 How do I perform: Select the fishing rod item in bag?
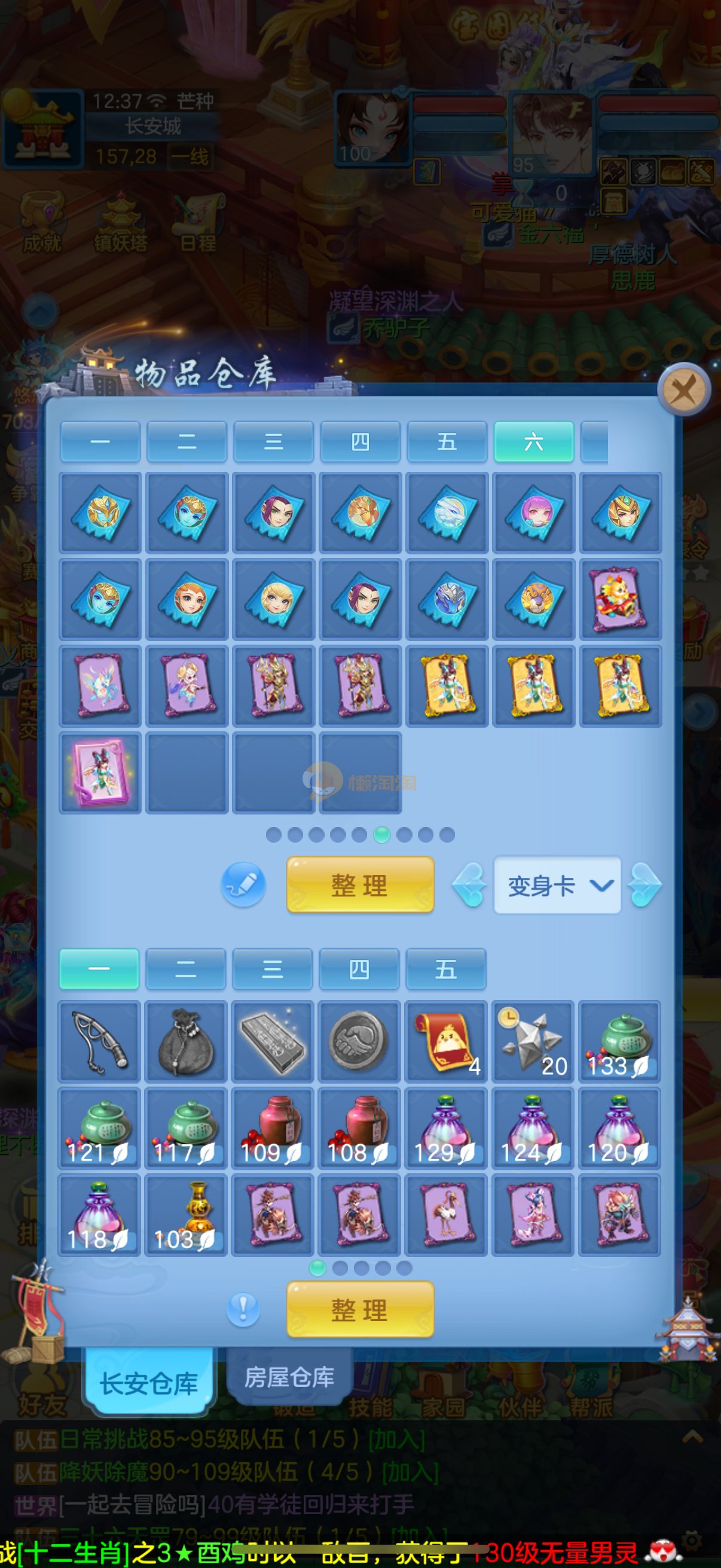tap(100, 1041)
